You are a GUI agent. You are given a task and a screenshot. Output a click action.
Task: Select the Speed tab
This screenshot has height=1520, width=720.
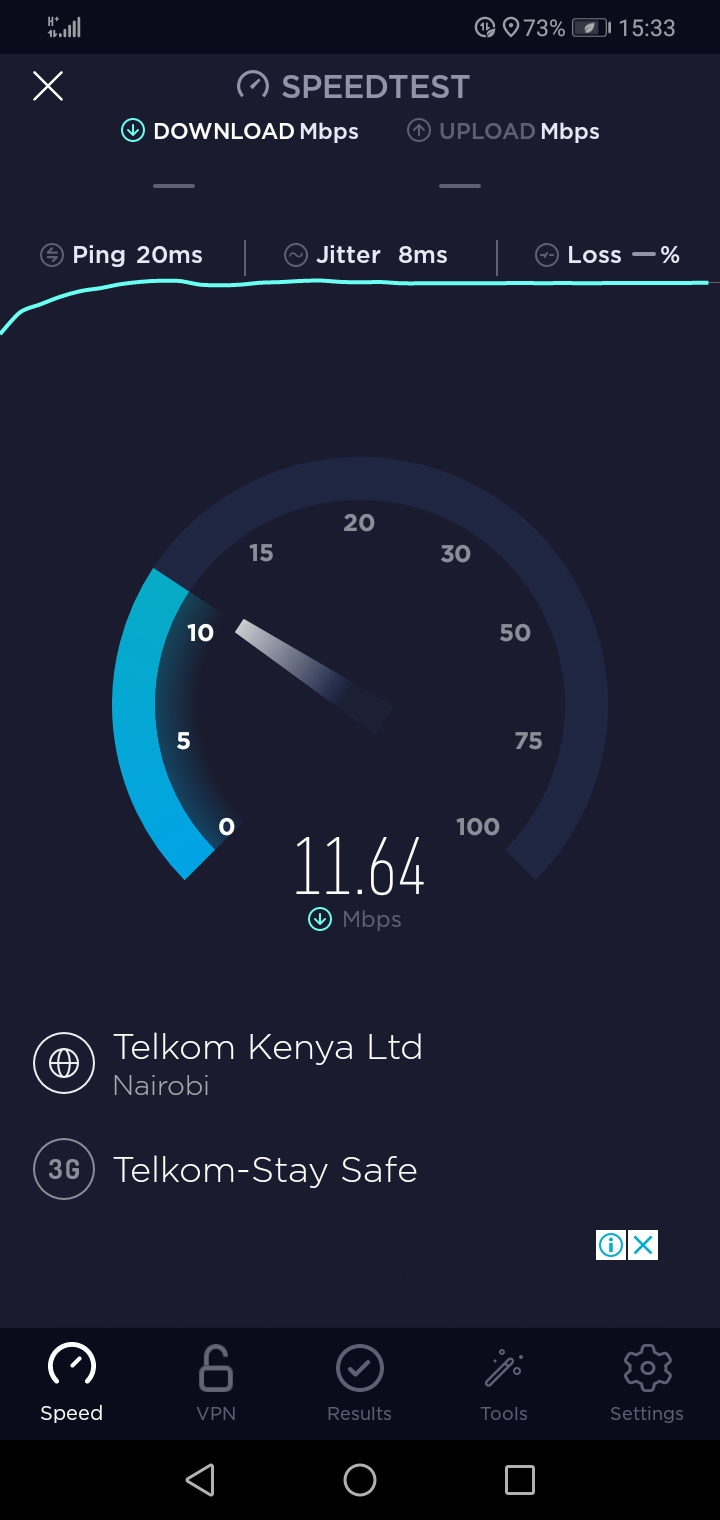72,1383
